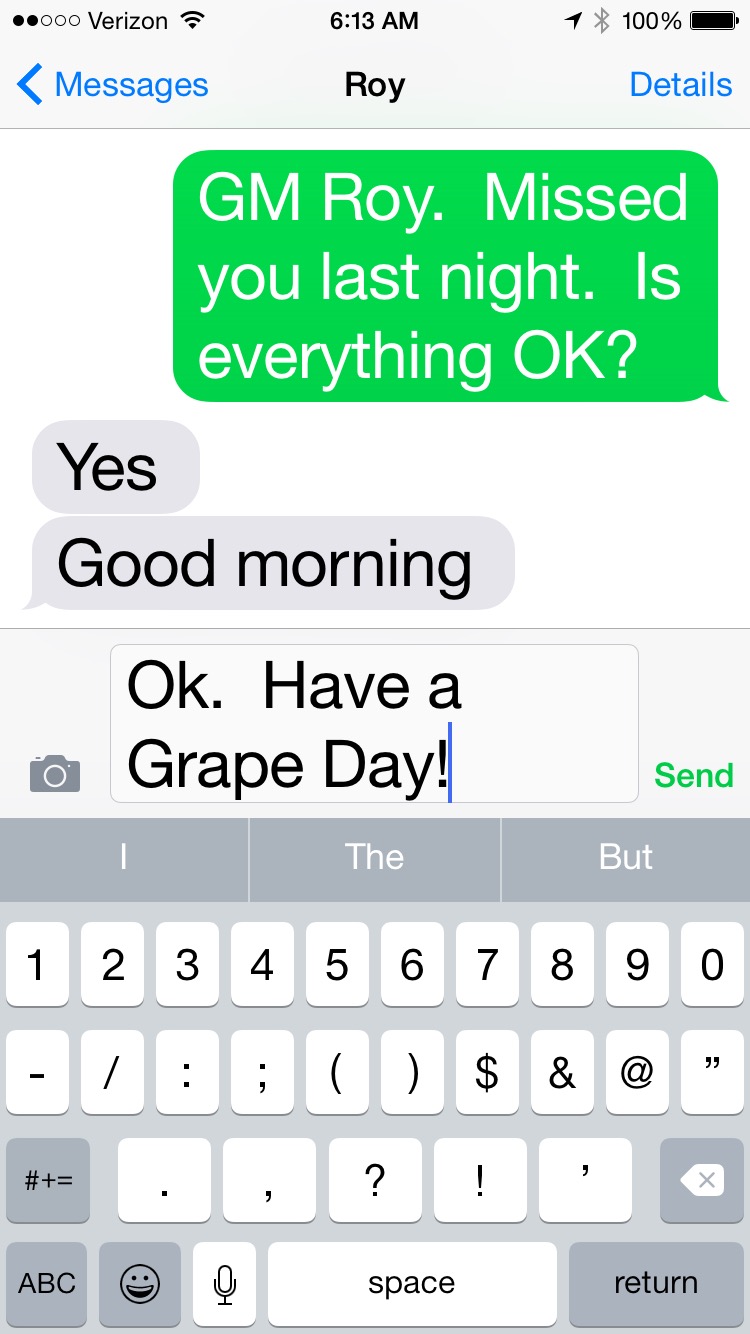The width and height of the screenshot is (750, 1334).
Task: Open the camera to attach a photo
Action: pyautogui.click(x=55, y=773)
